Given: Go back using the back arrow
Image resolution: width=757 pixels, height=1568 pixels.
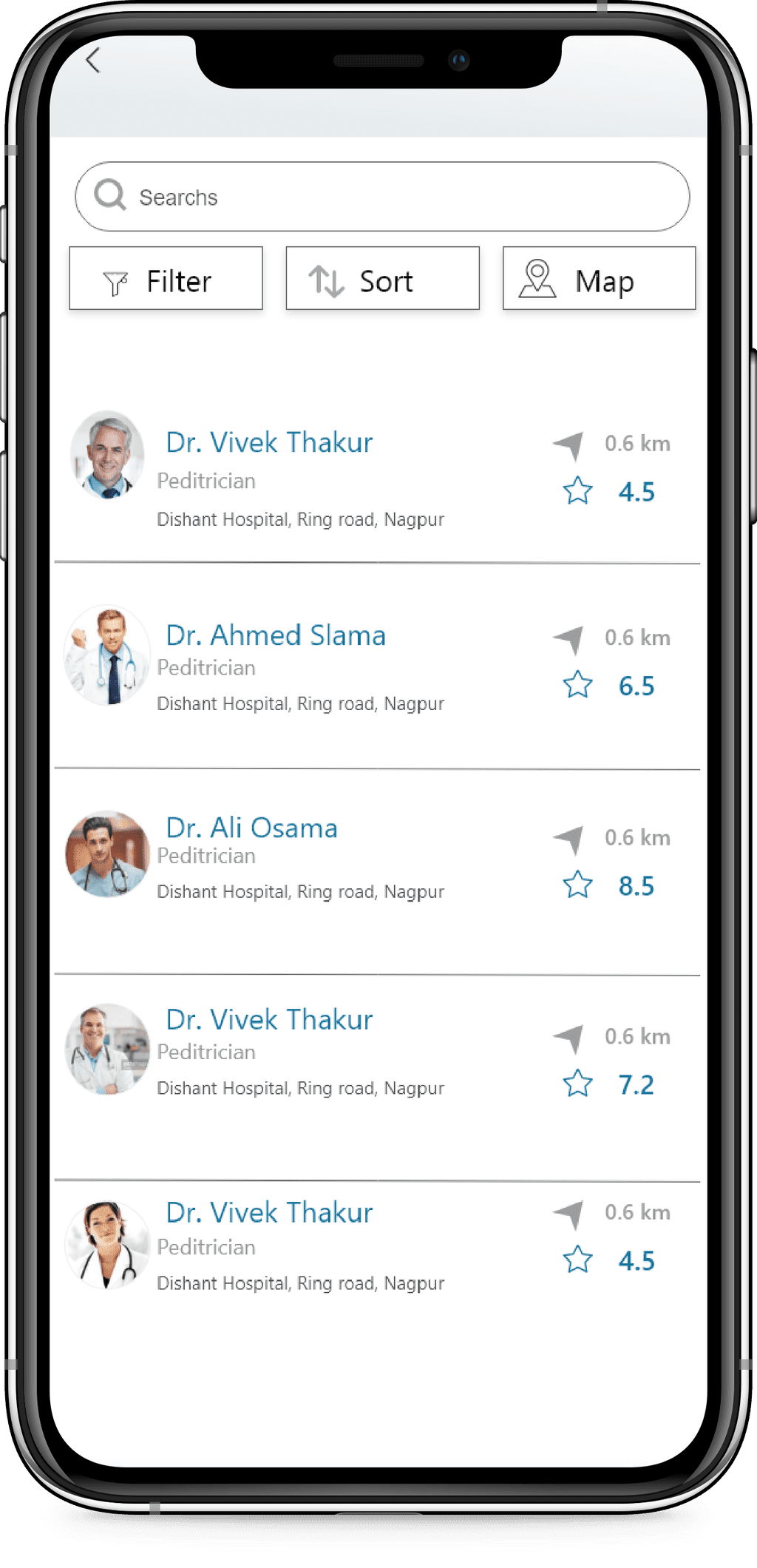Looking at the screenshot, I should pos(92,60).
